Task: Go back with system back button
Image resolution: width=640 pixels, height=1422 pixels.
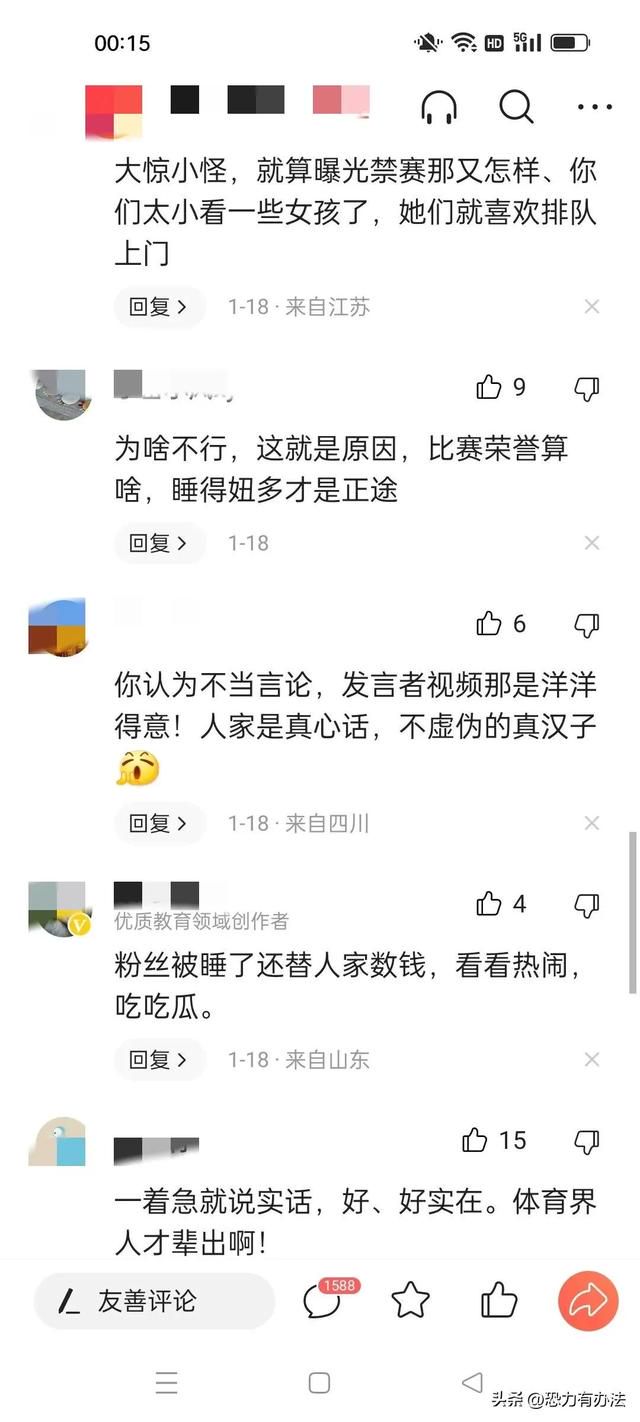Action: (x=472, y=1383)
